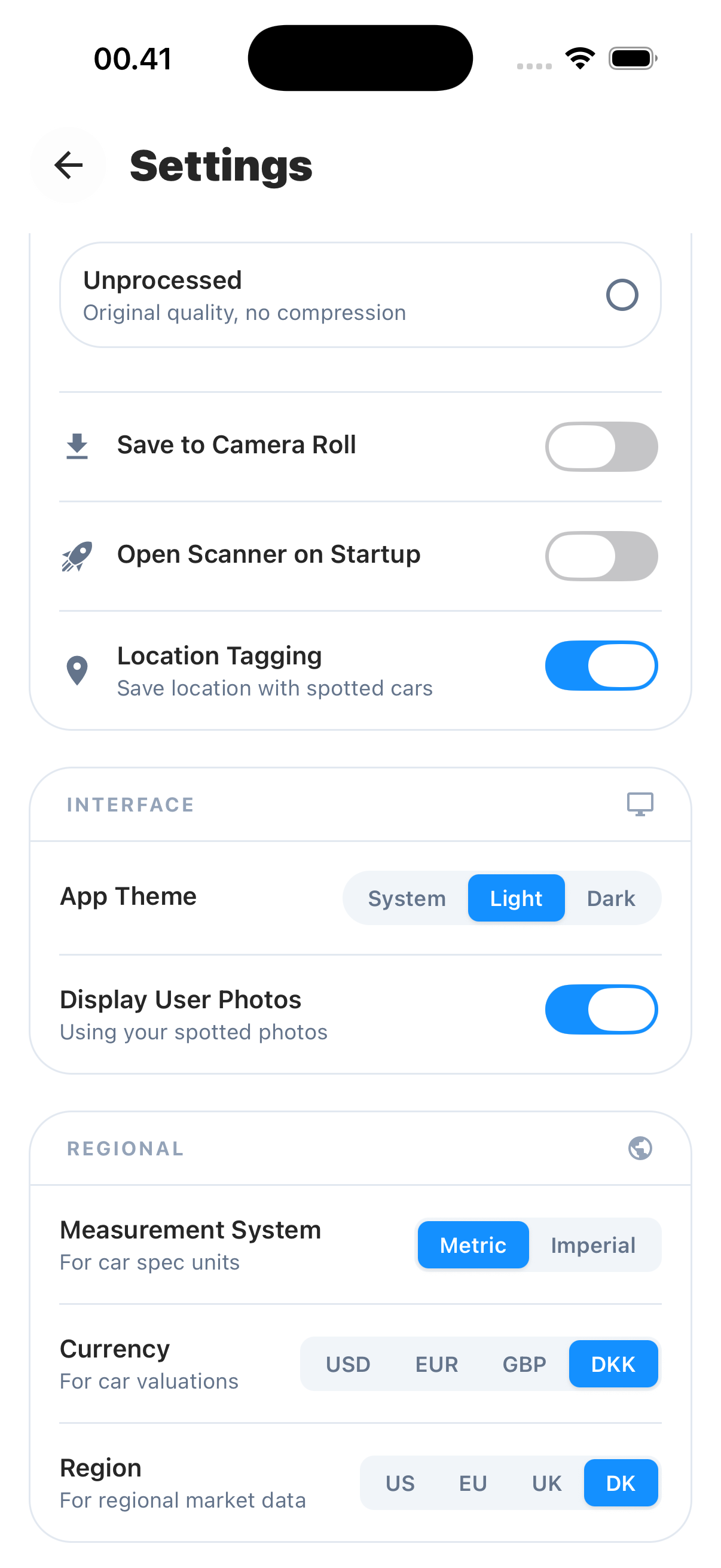The image size is (721, 1568).
Task: Disable Location Tagging
Action: click(601, 666)
